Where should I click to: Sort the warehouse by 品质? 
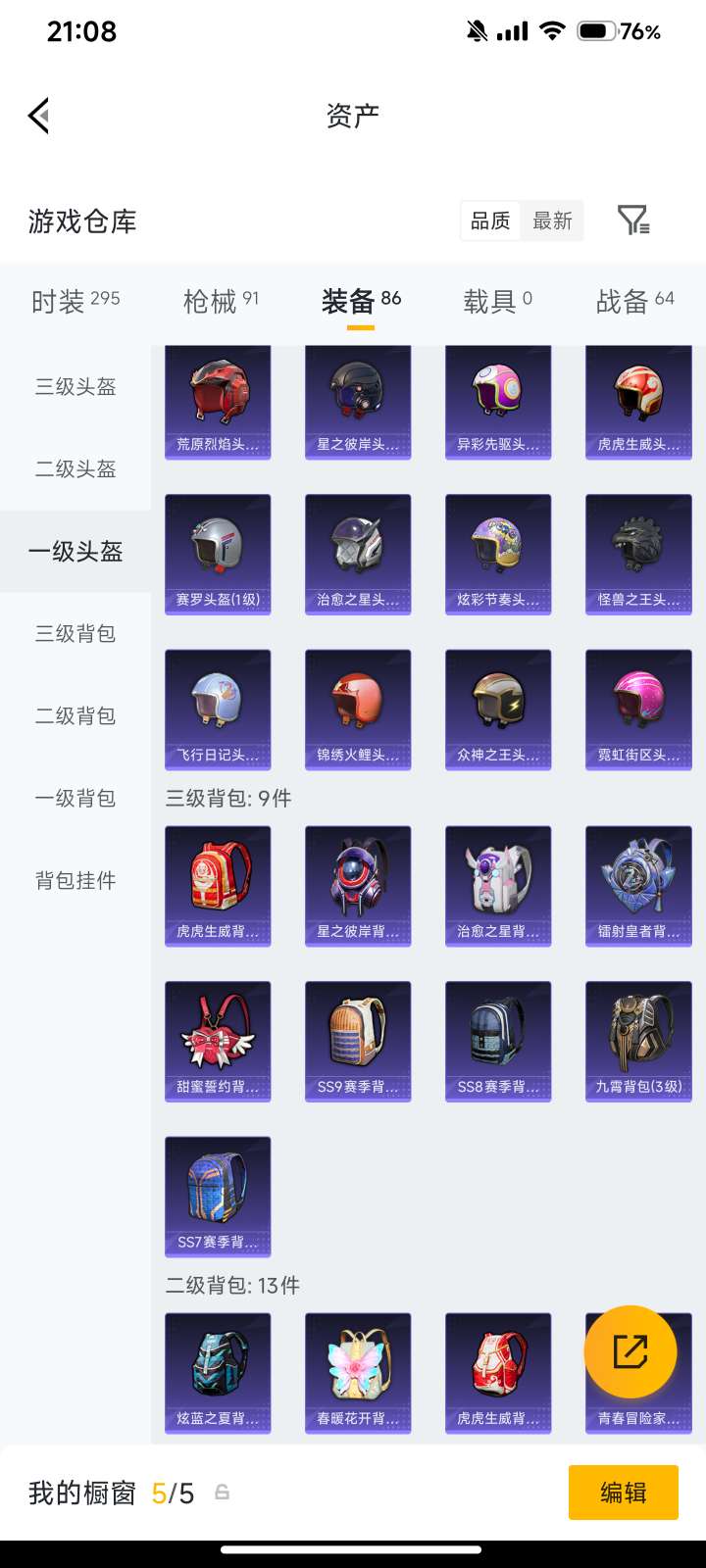pos(490,220)
